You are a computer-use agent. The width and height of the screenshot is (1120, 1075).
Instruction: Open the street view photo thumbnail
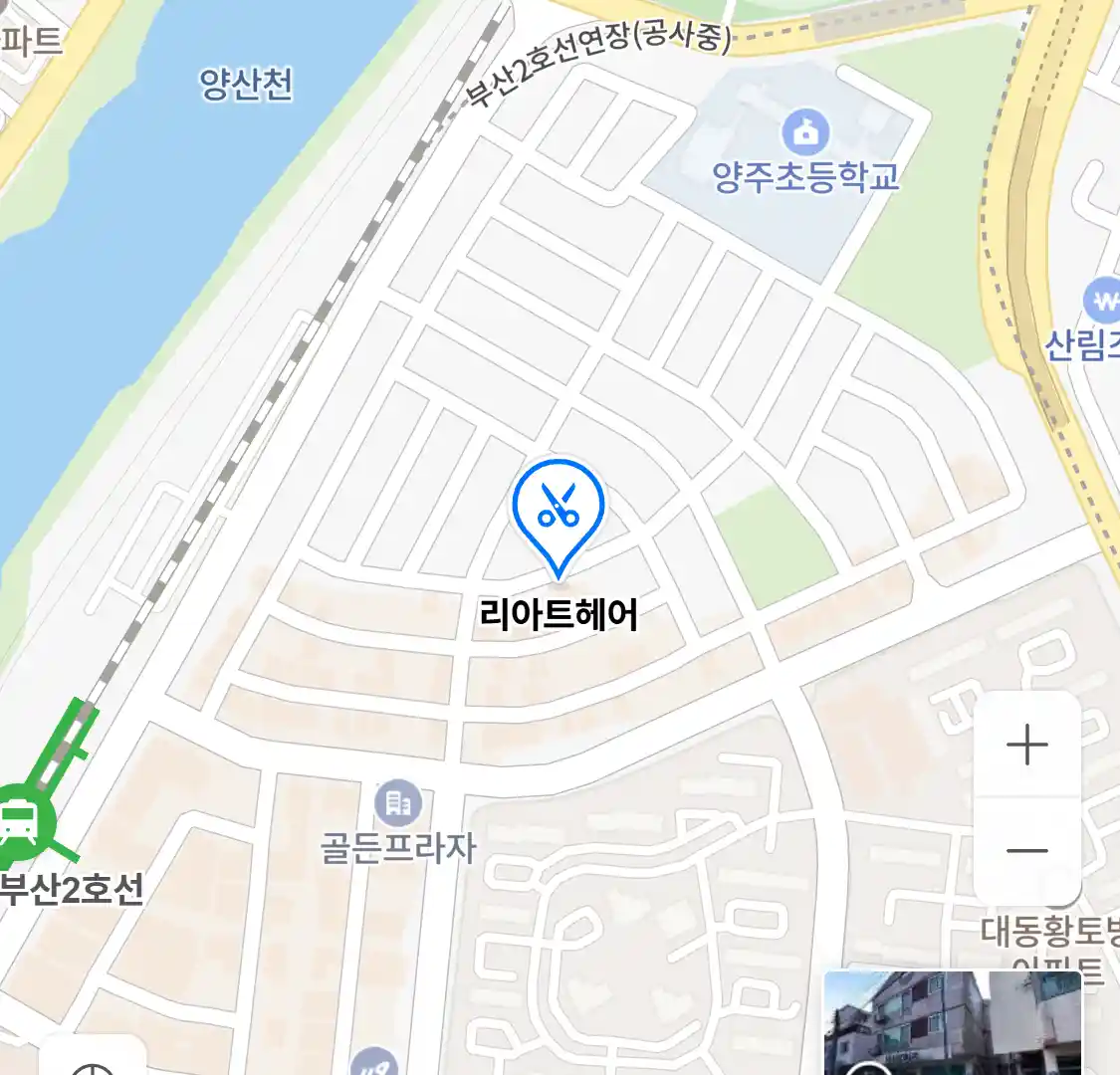[x=952, y=1023]
